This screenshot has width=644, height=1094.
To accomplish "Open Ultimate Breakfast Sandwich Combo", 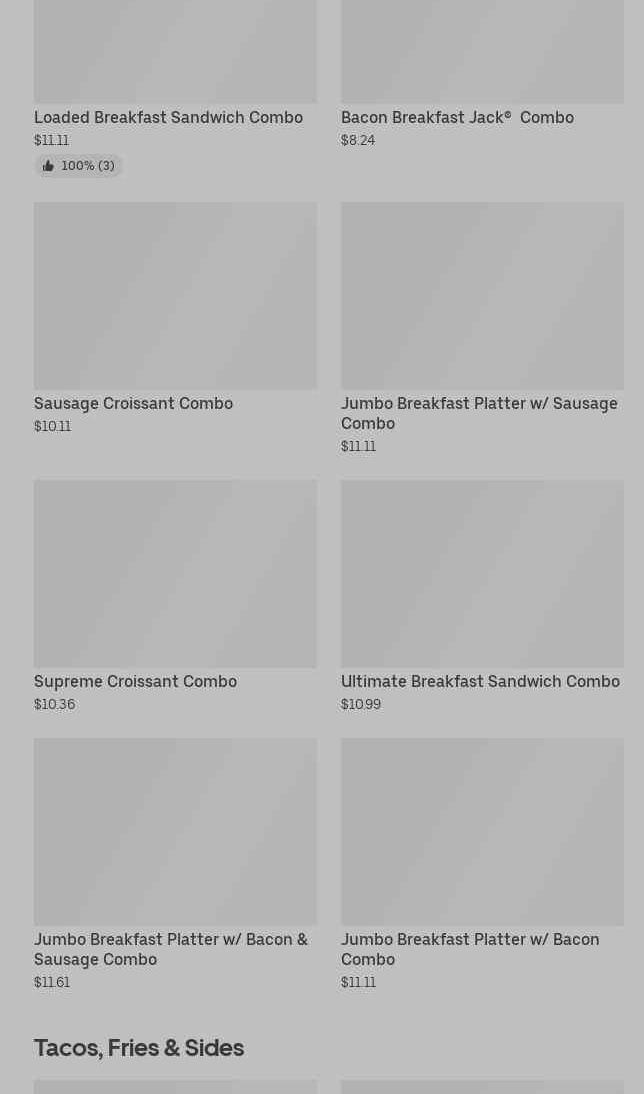I will pyautogui.click(x=482, y=596).
